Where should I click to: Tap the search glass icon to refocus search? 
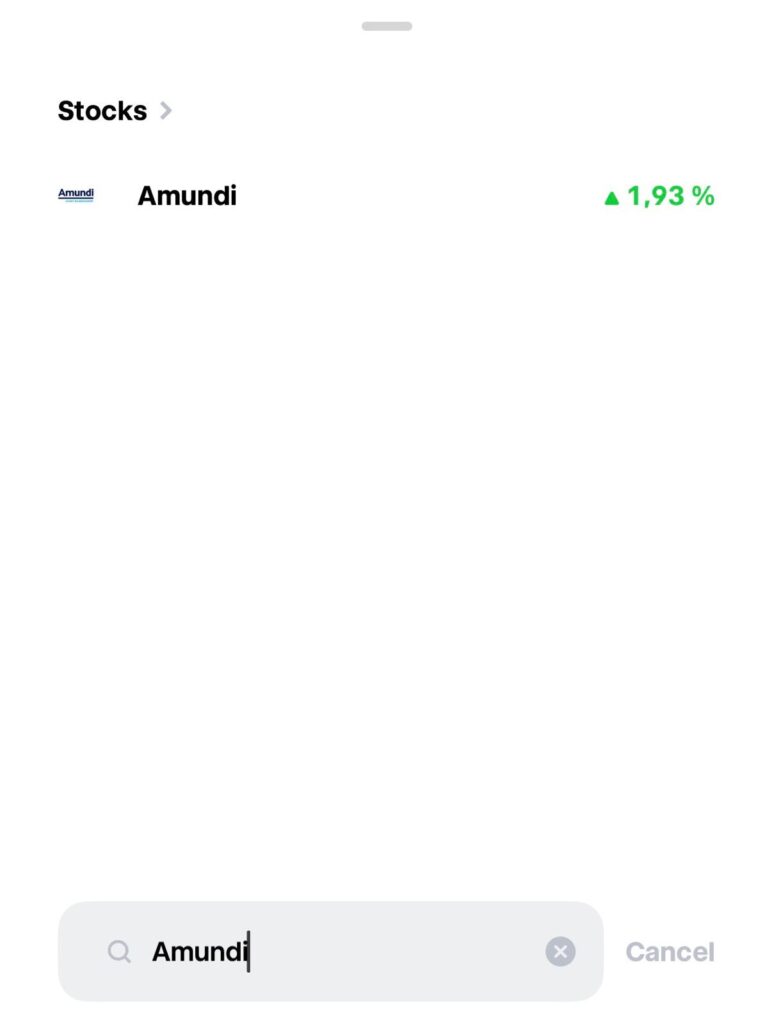tap(119, 951)
